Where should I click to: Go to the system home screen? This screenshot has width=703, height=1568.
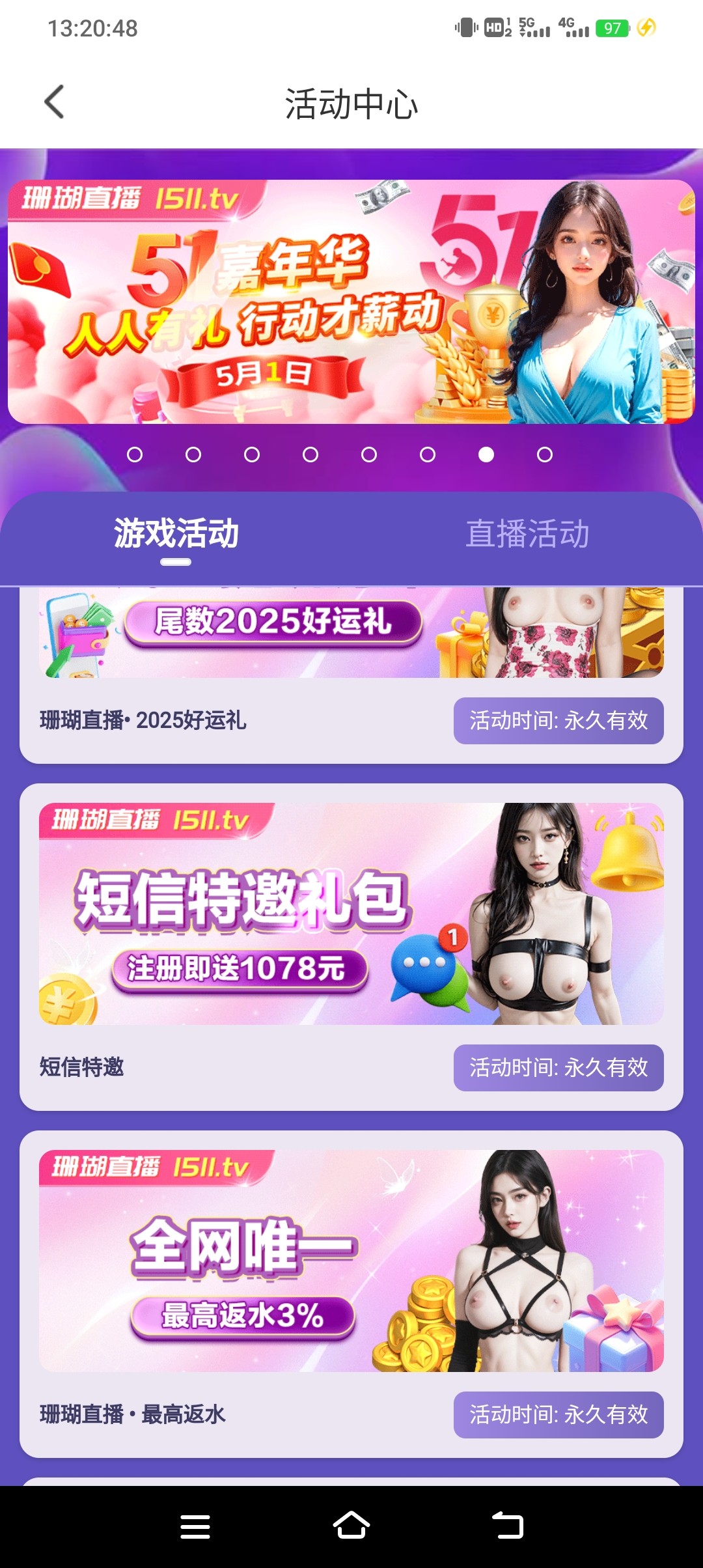click(351, 1526)
